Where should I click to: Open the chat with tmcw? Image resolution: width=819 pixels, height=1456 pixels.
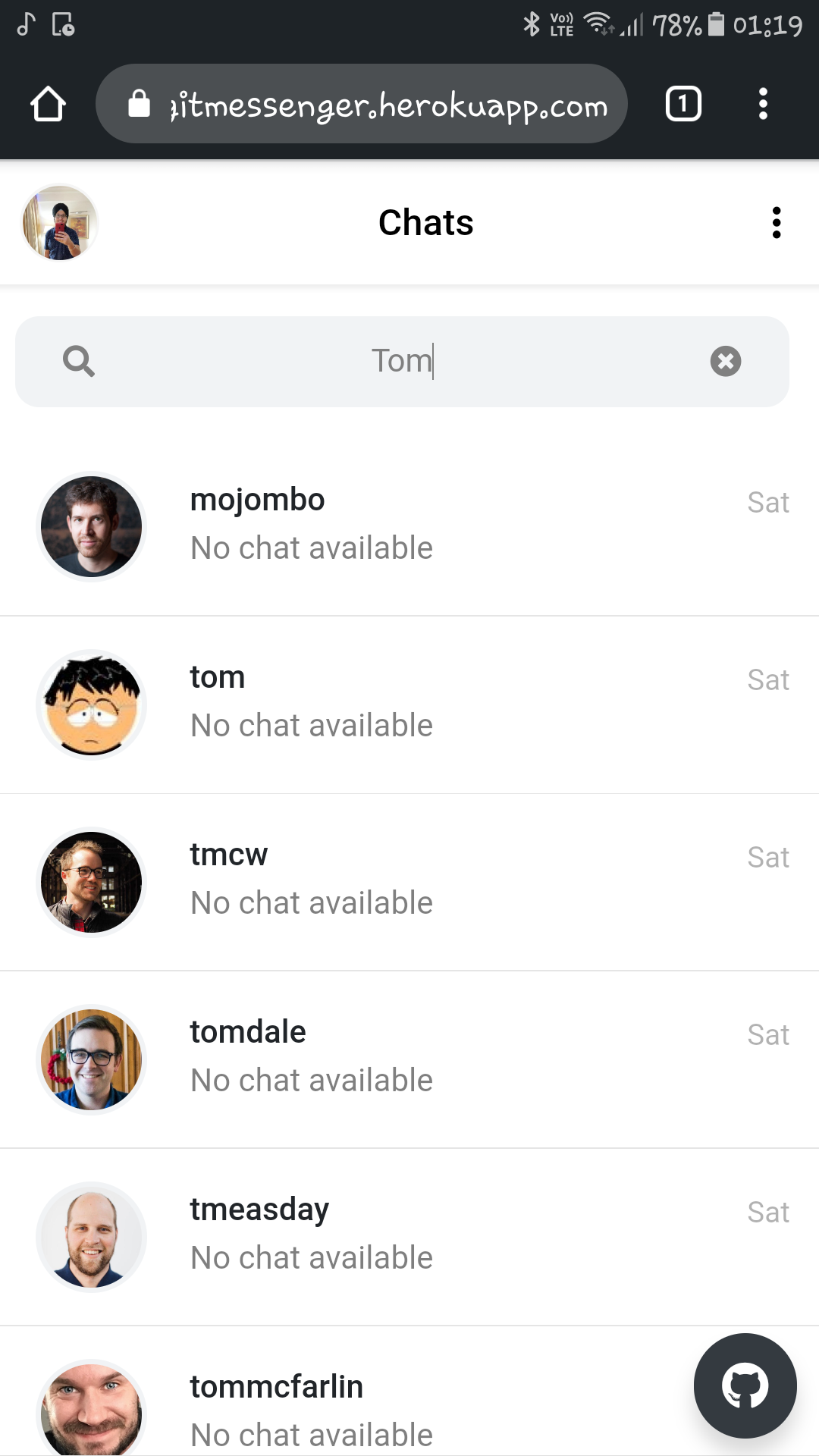coord(409,880)
